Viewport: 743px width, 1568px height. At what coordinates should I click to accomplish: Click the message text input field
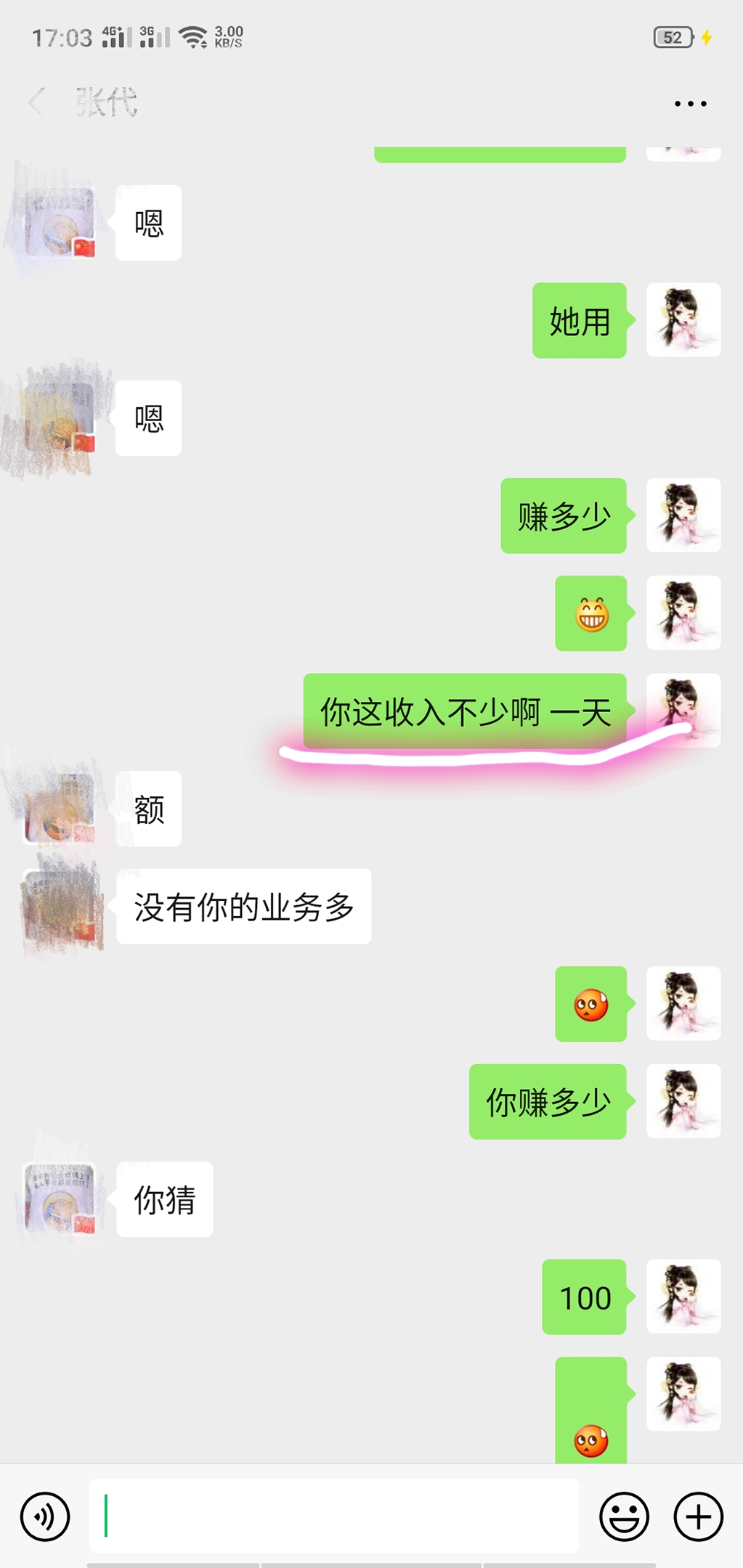[334, 1516]
